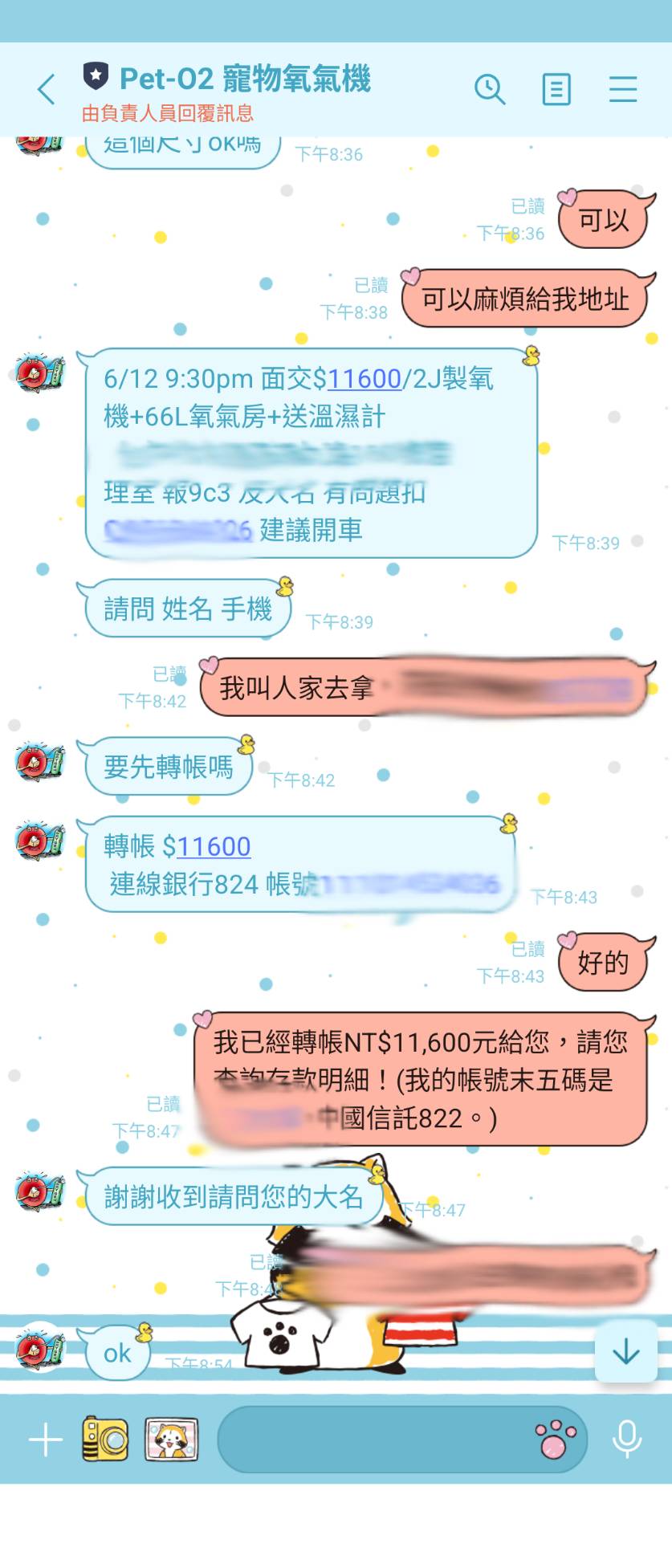Open the chat menu
This screenshot has height=1568, width=672.
[x=623, y=89]
